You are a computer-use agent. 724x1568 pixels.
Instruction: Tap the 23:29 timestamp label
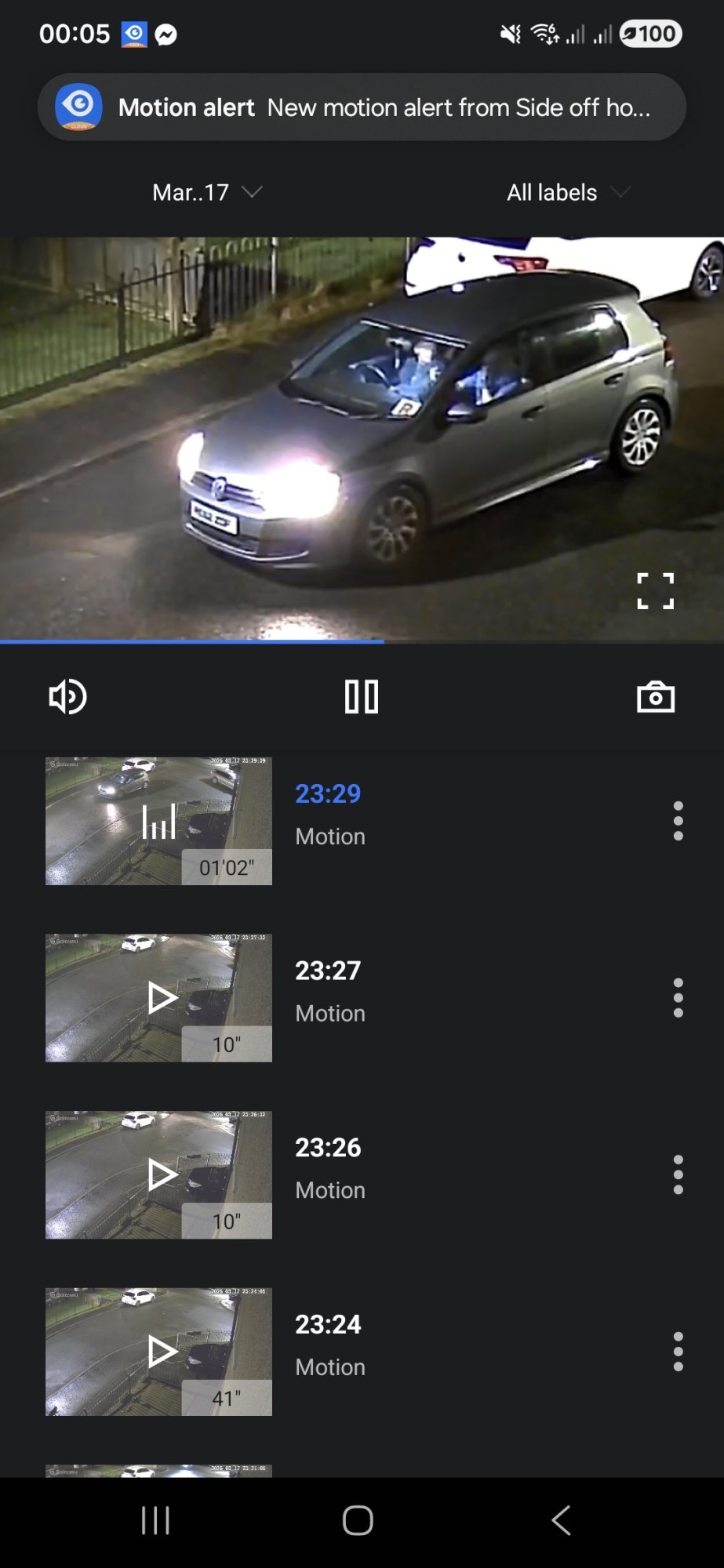pos(327,793)
